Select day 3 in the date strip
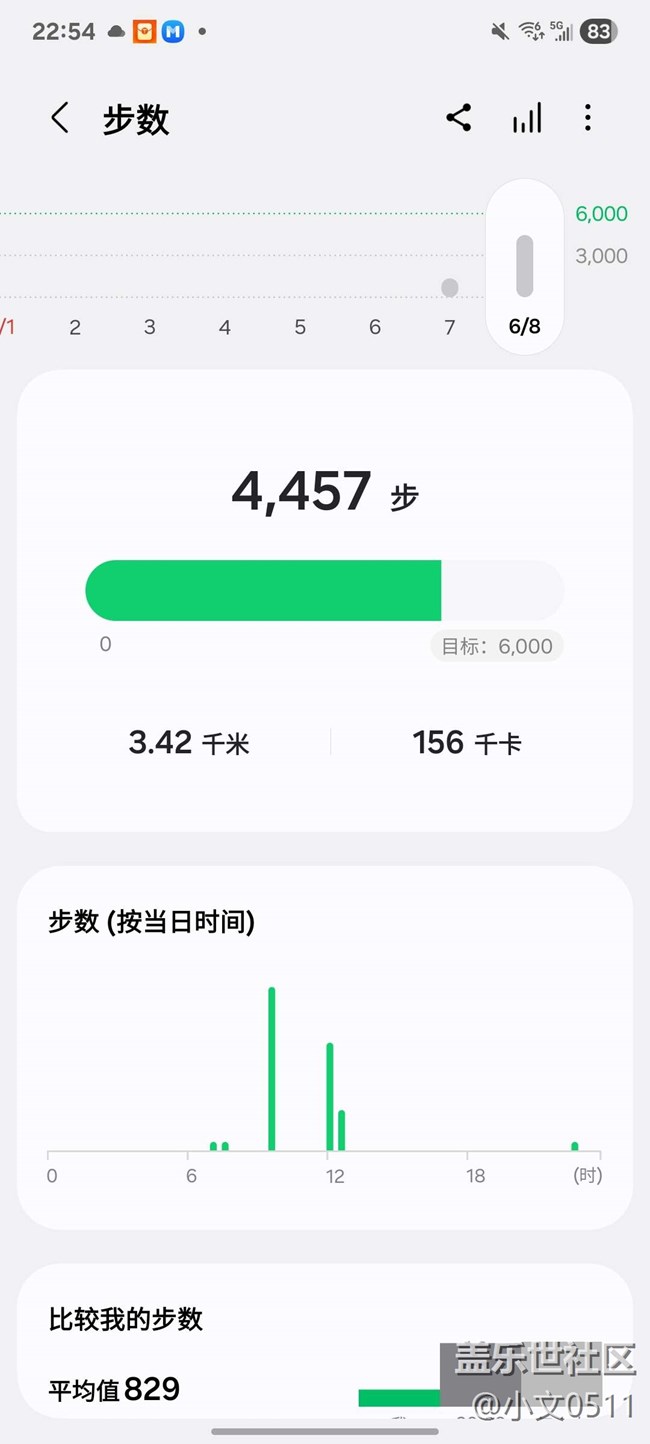650x1444 pixels. [150, 327]
